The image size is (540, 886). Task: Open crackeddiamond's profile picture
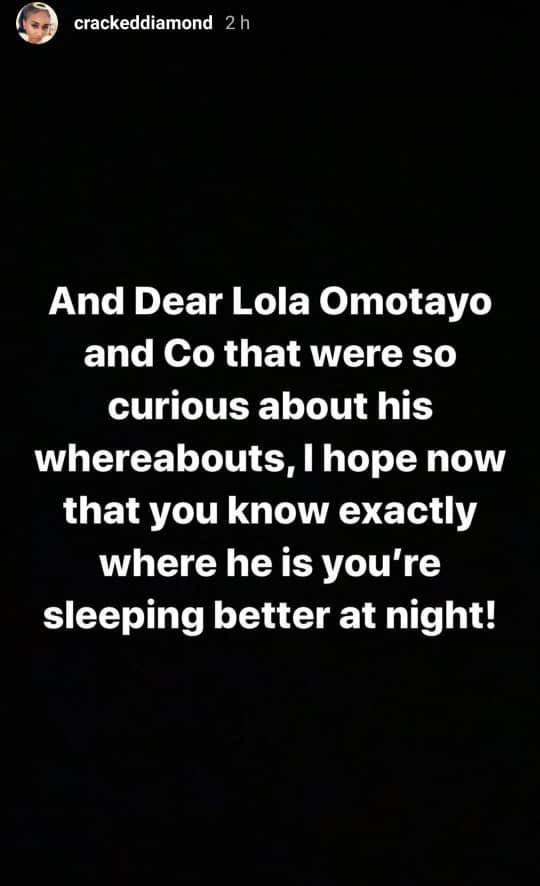coord(37,23)
